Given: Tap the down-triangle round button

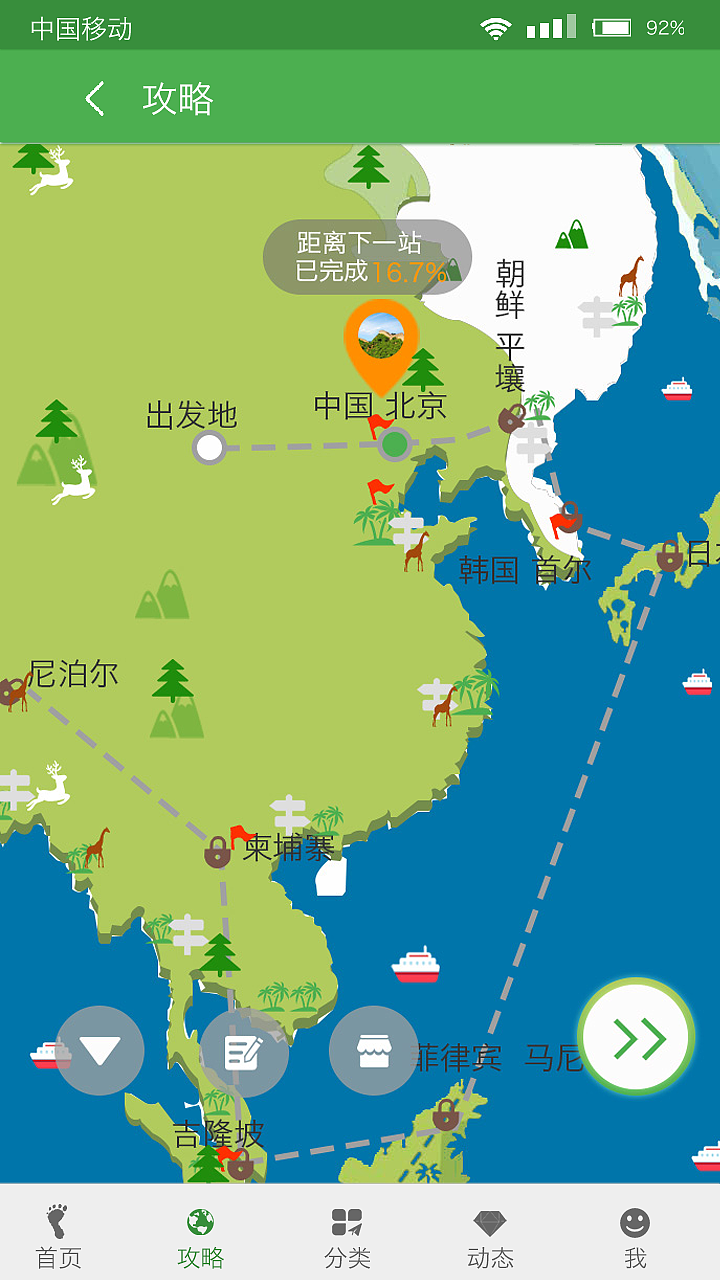Looking at the screenshot, I should pyautogui.click(x=100, y=1051).
